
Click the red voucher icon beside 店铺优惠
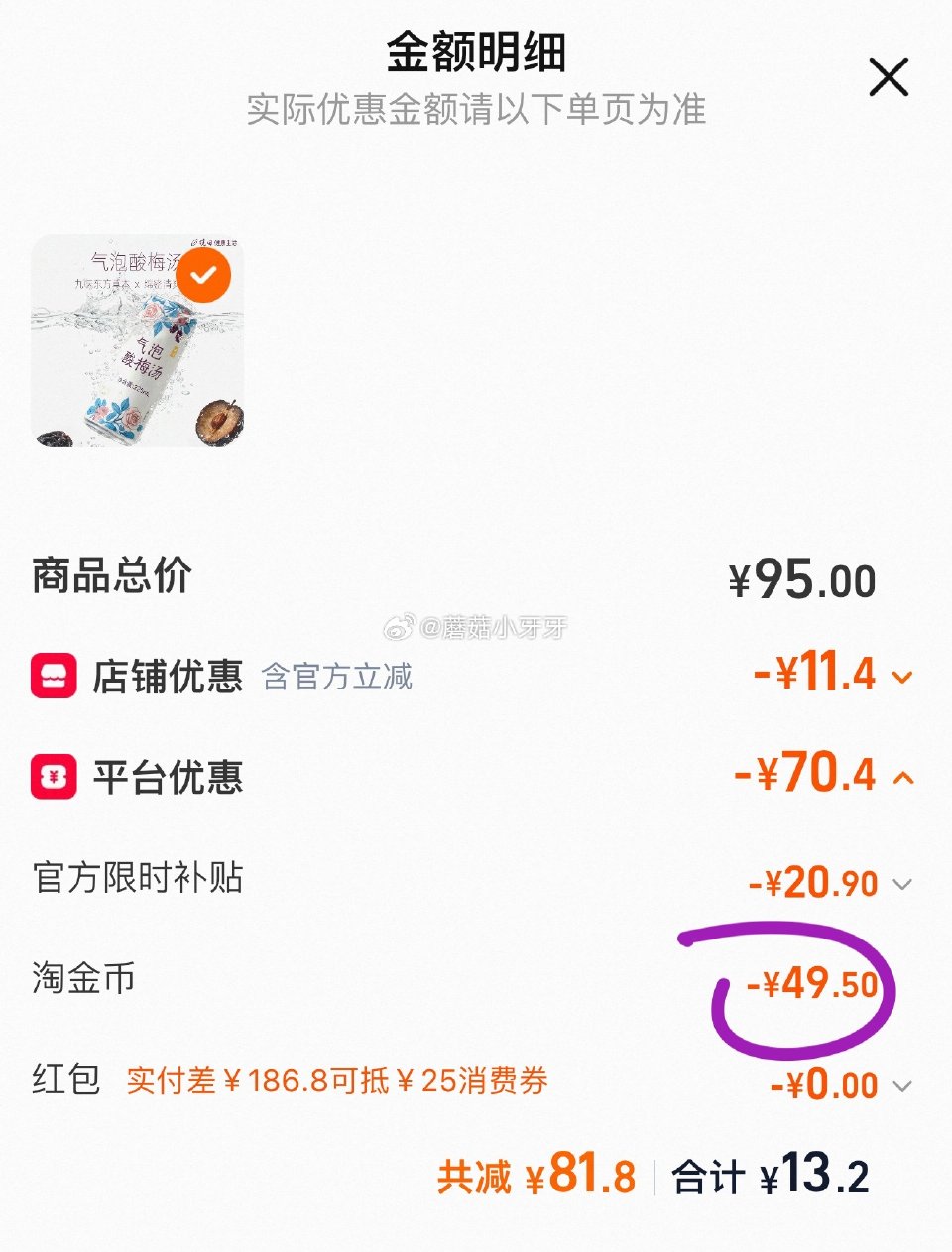[x=52, y=676]
